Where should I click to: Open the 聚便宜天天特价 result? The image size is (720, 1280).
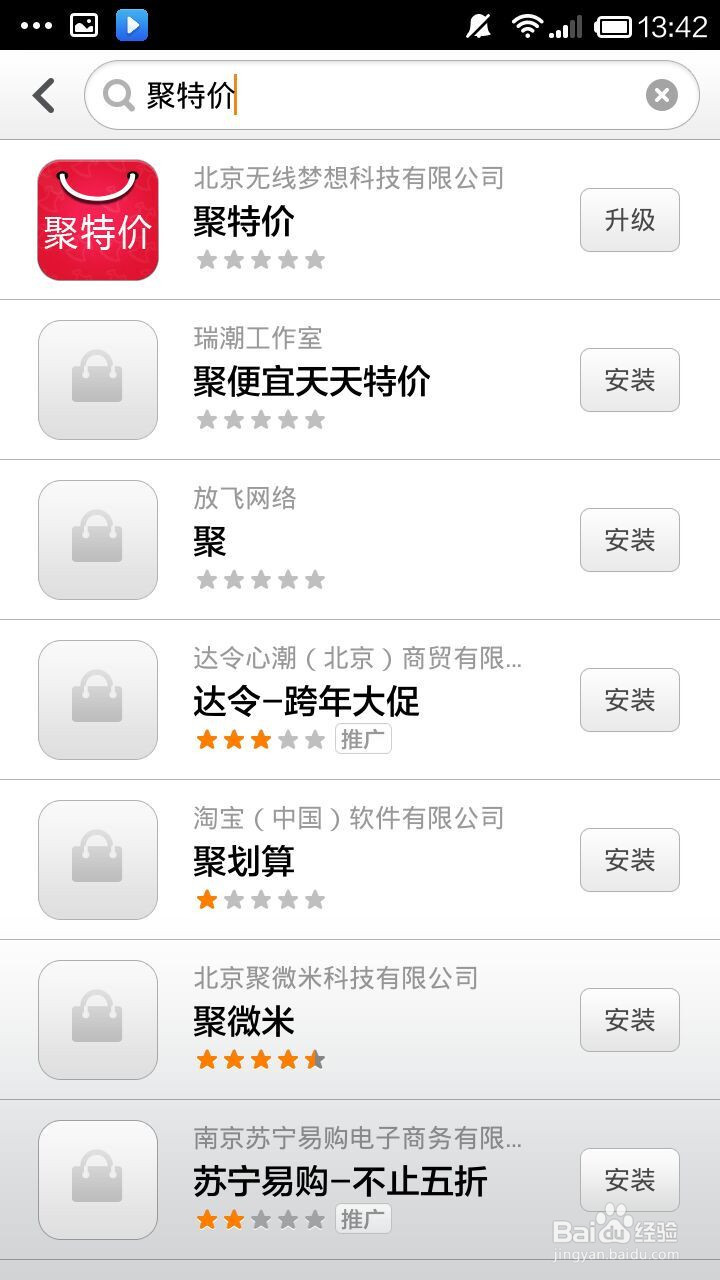click(x=360, y=380)
